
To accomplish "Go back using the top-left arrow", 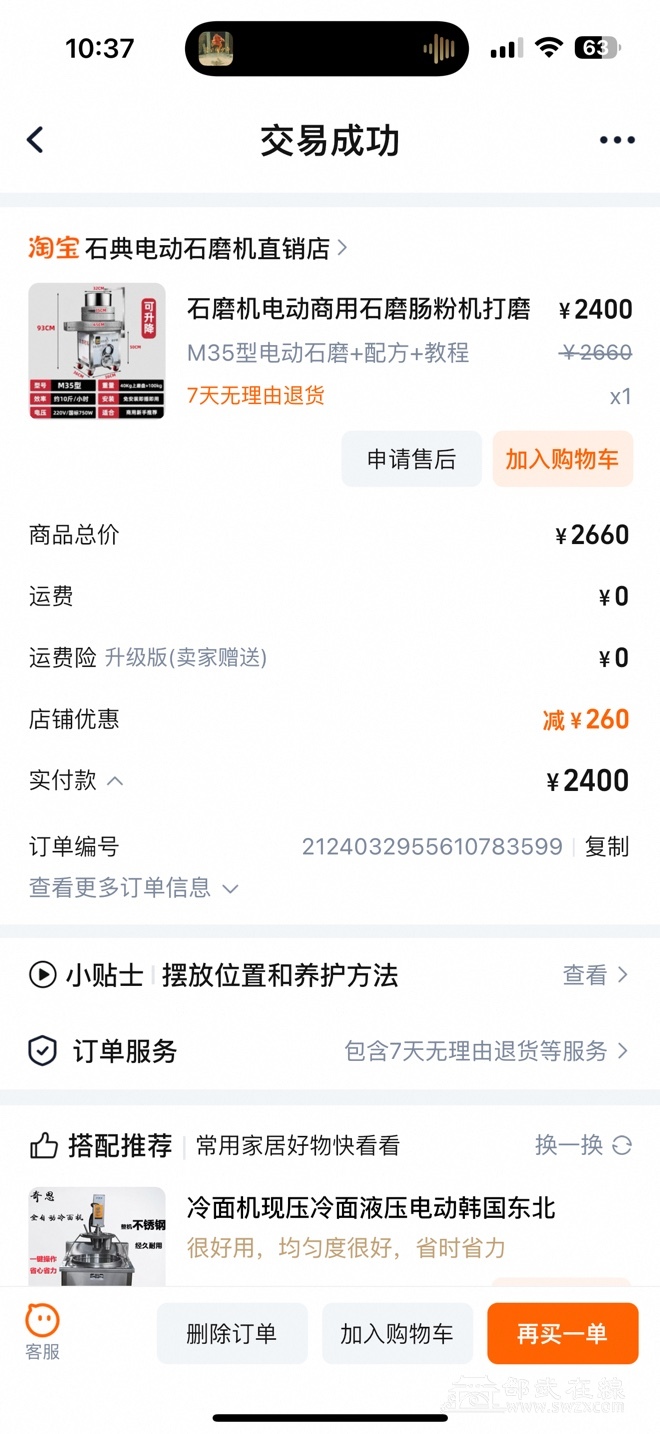I will pyautogui.click(x=36, y=140).
